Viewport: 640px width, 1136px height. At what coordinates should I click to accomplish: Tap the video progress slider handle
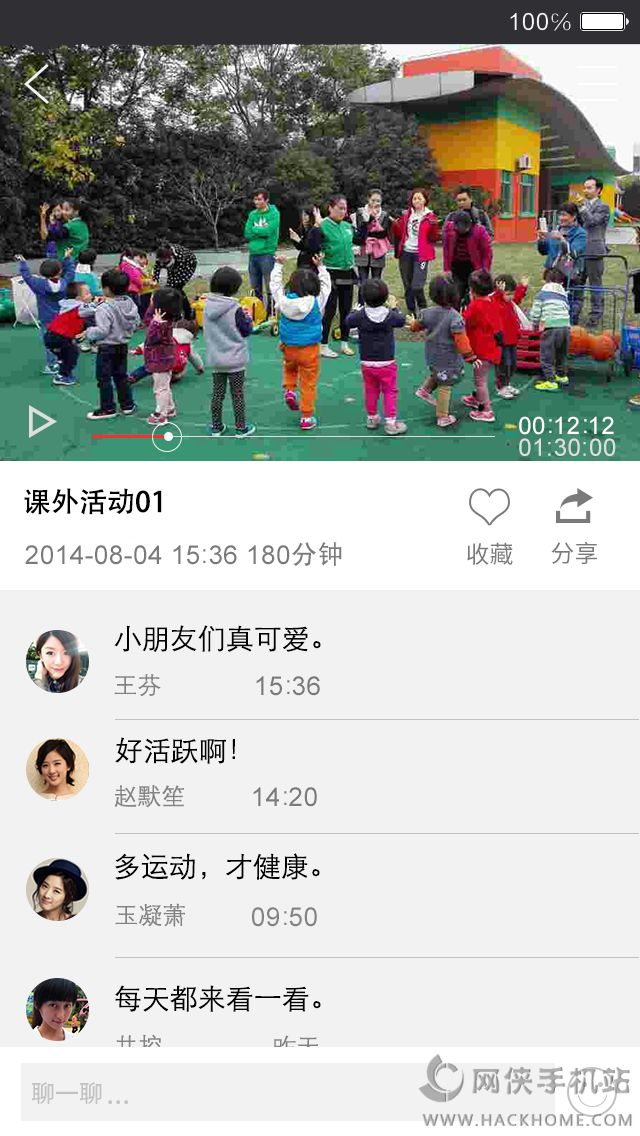click(167, 437)
